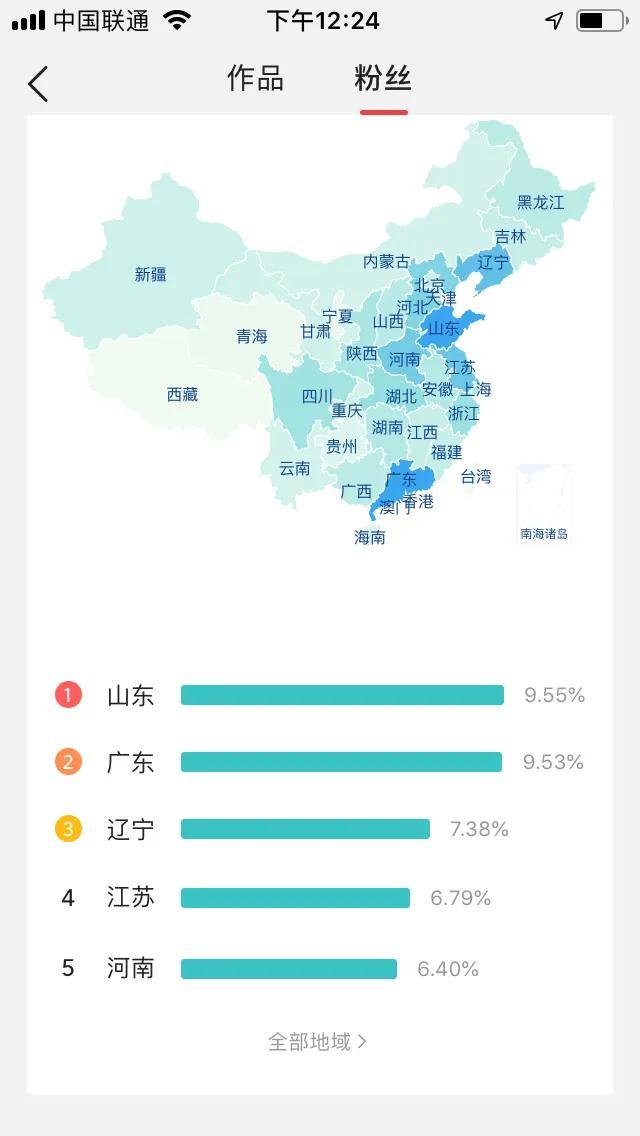Go back using the top-left arrow

tap(38, 83)
